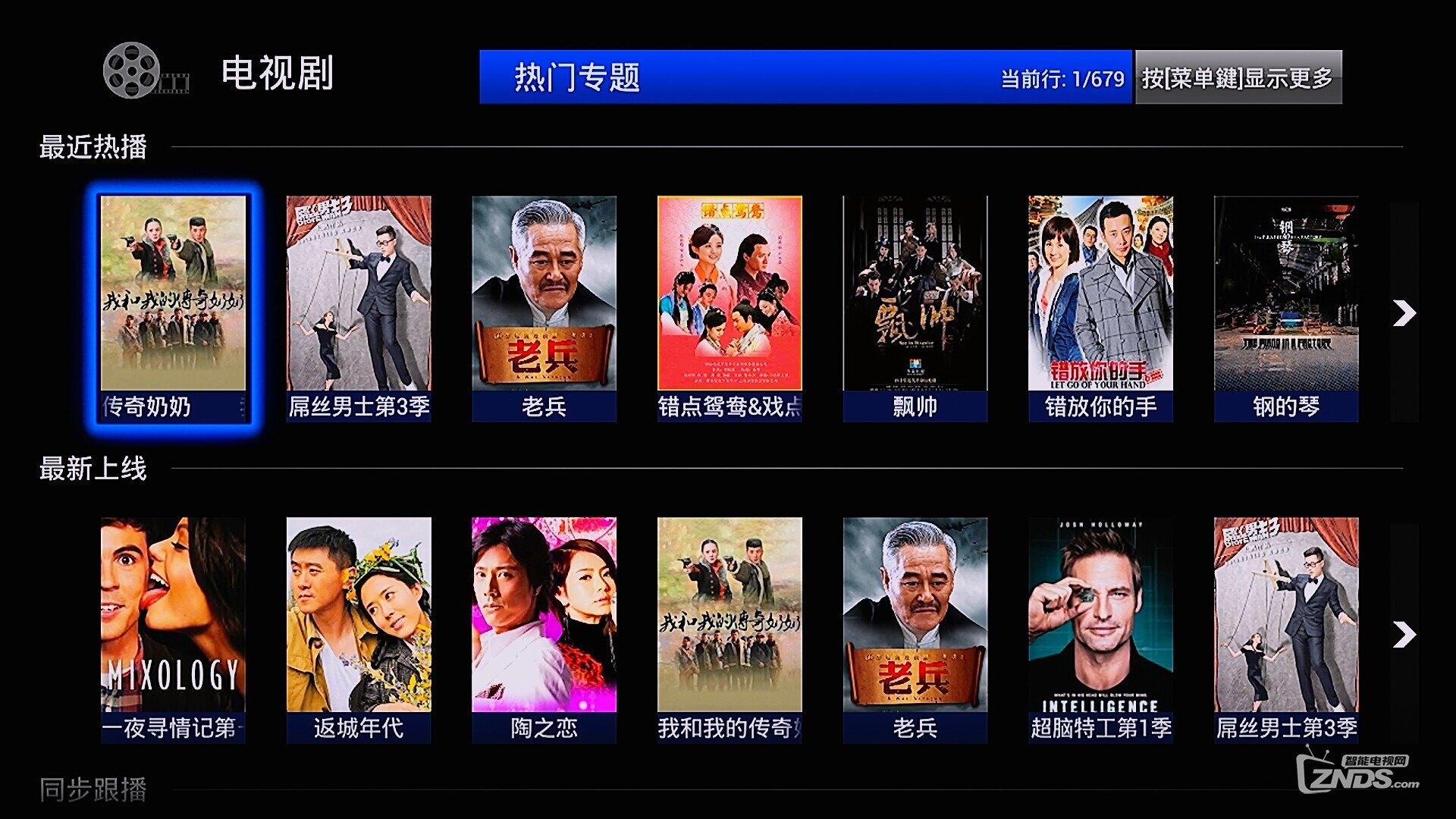This screenshot has height=819, width=1456.
Task: Tap 按[菜单键]显示更多 button
Action: [x=1238, y=77]
